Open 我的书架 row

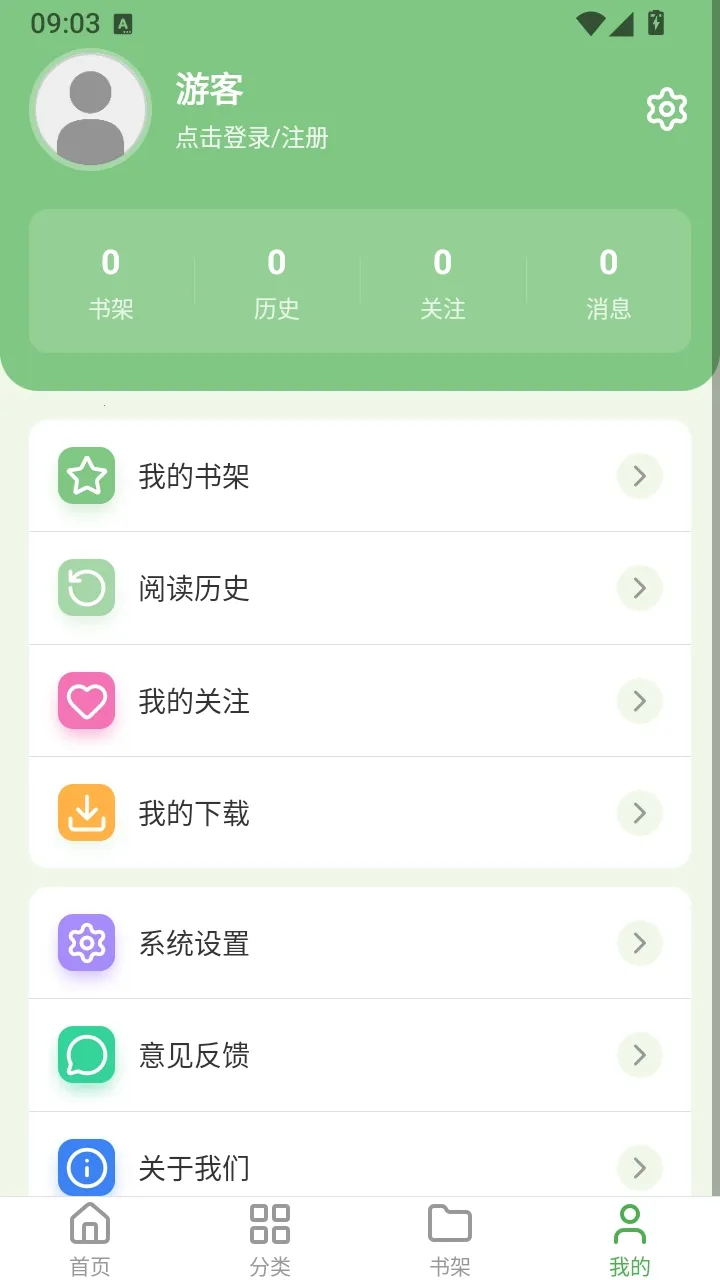(x=360, y=476)
